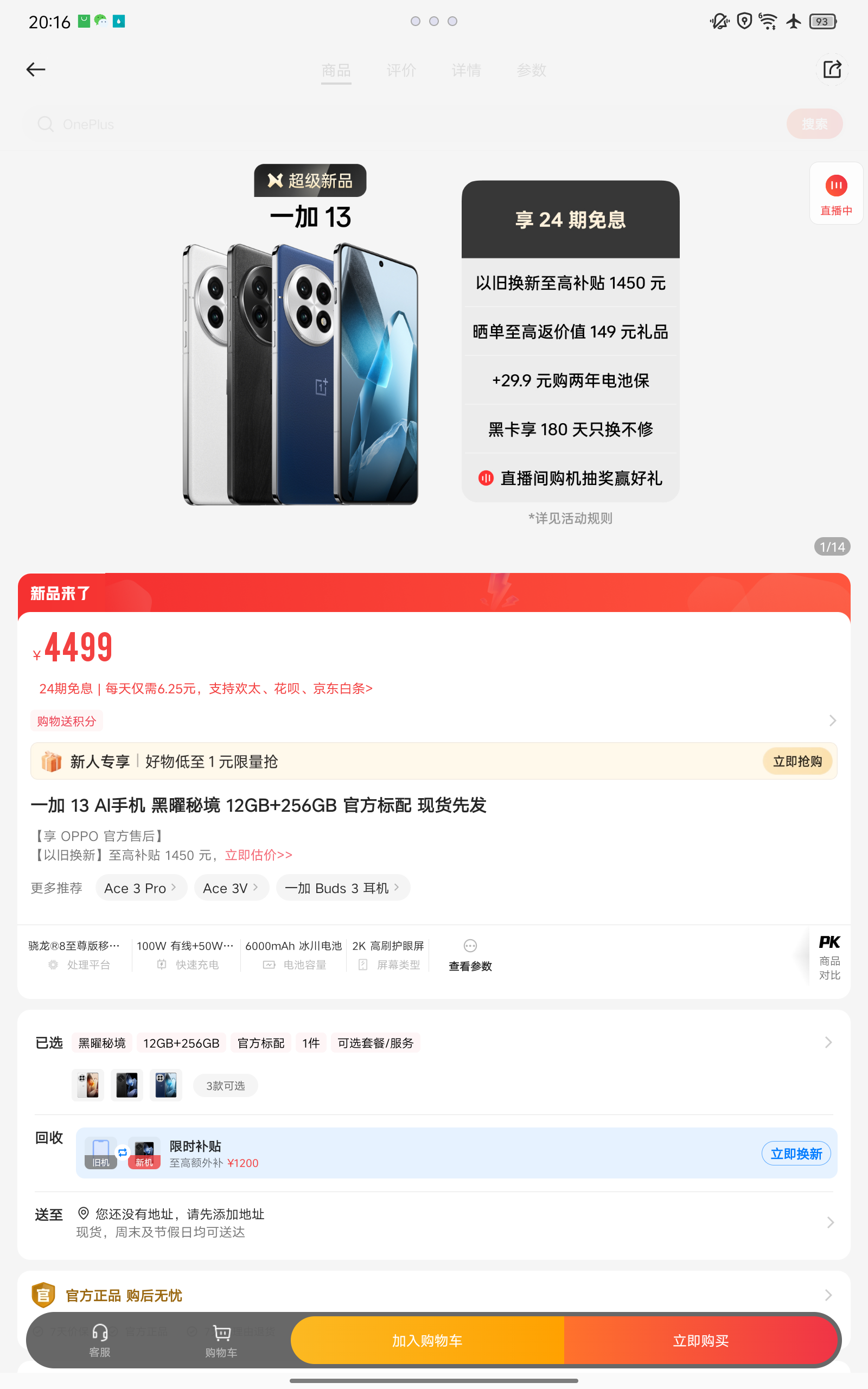Contact 客服 customer service
This screenshot has width=868, height=1389.
pyautogui.click(x=100, y=1340)
